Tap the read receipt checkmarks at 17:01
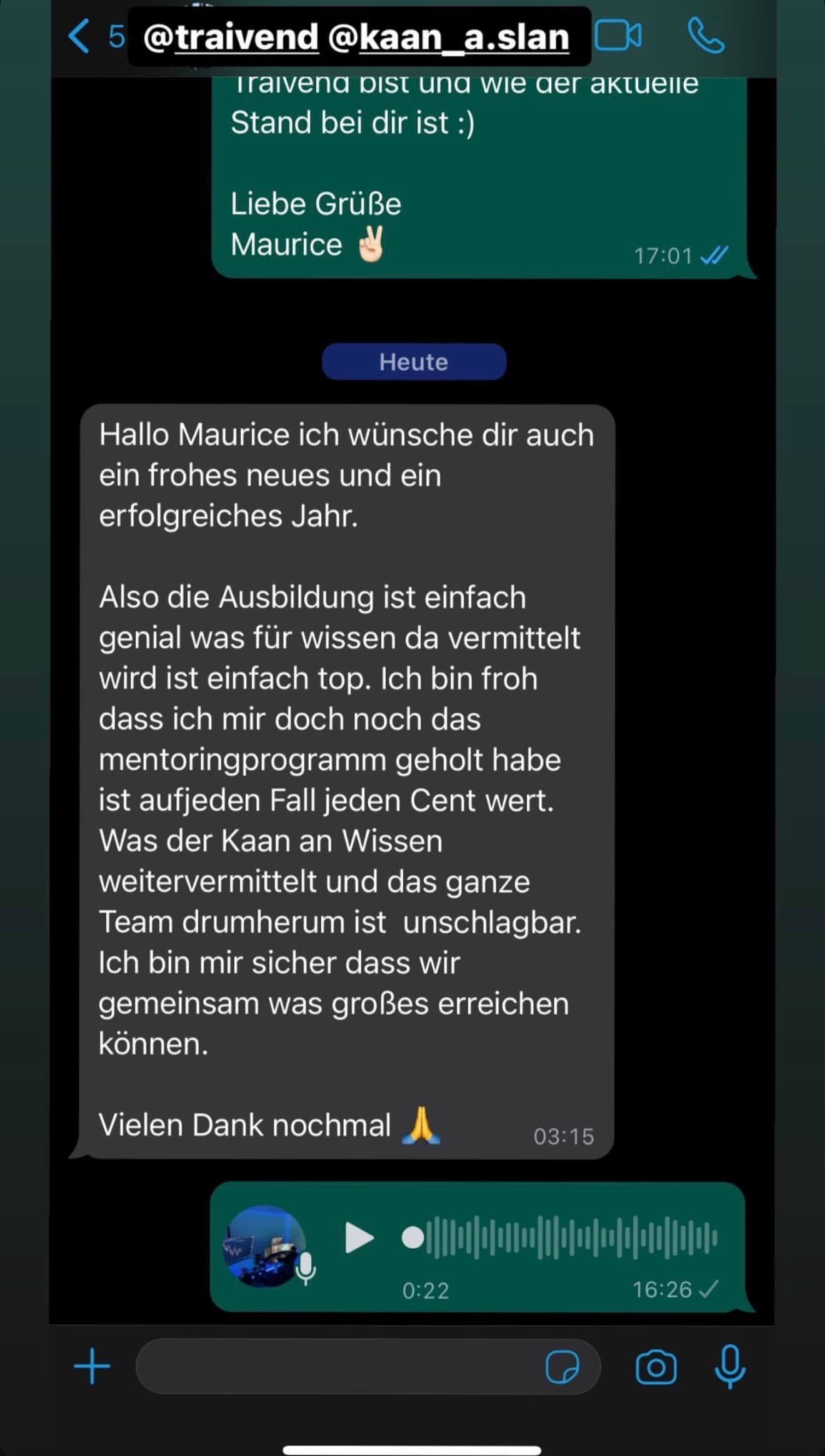Screen dimensions: 825x1456 716,255
